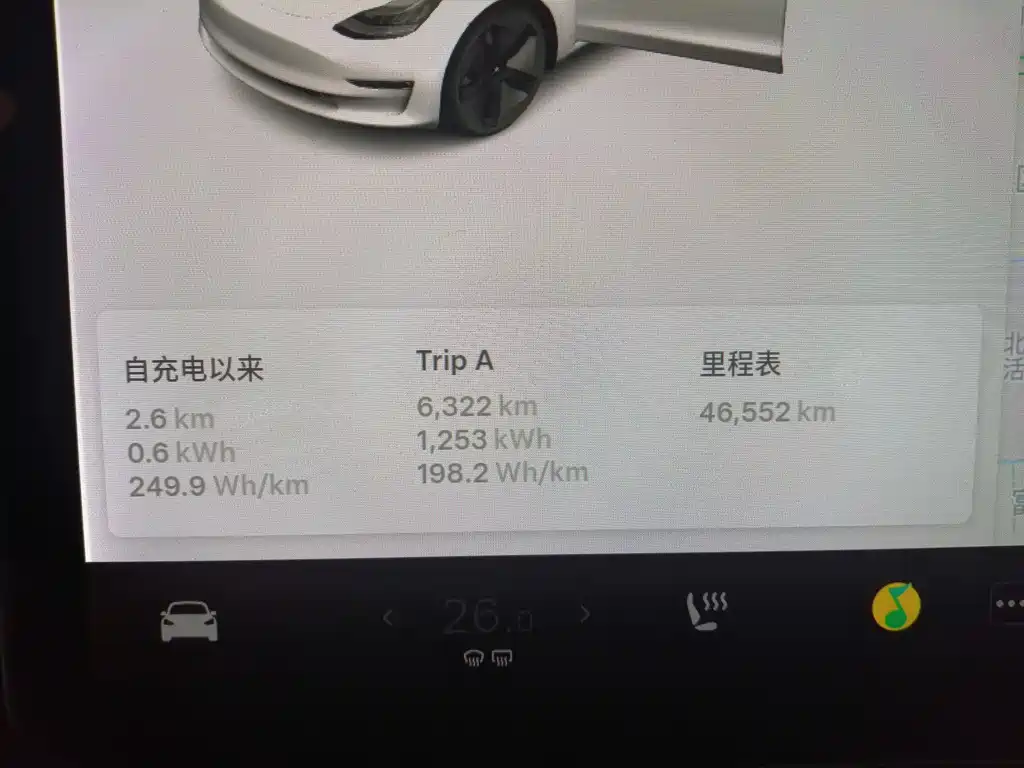1024x768 pixels.
Task: Open climate settings via the 26.0 temperature
Action: coord(487,617)
